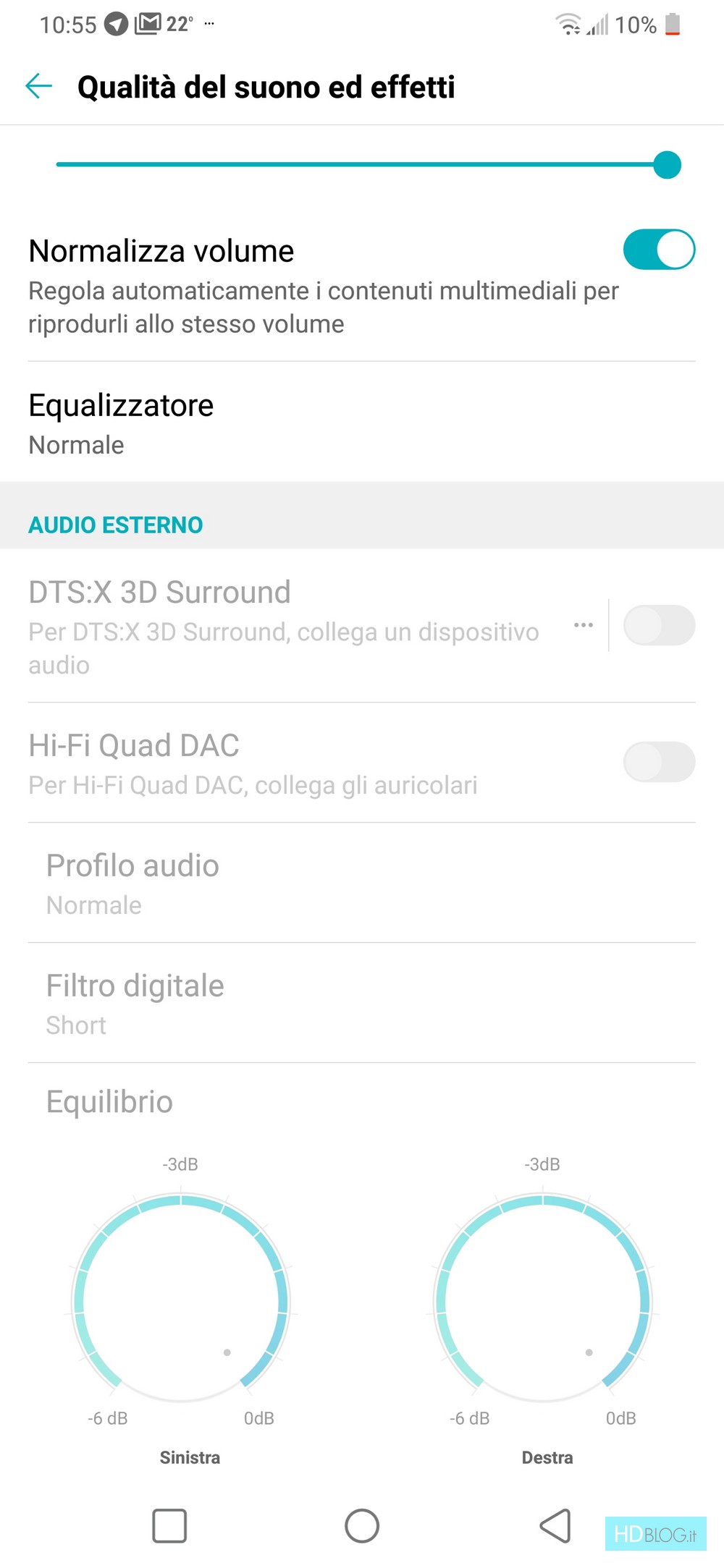Viewport: 724px width, 1568px height.
Task: Go back from Qualità del suono ed effetti
Action: coord(39,86)
